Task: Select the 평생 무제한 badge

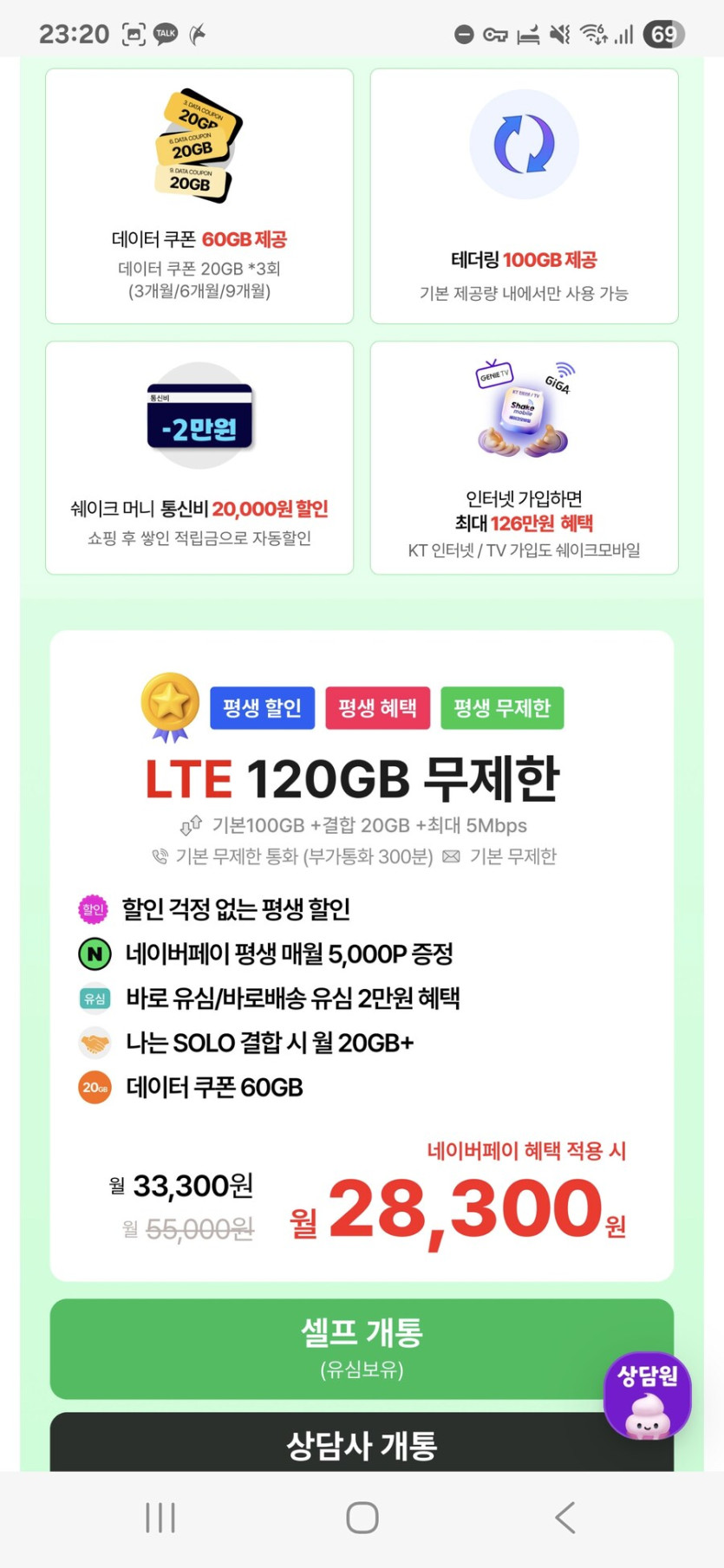Action: tap(503, 707)
